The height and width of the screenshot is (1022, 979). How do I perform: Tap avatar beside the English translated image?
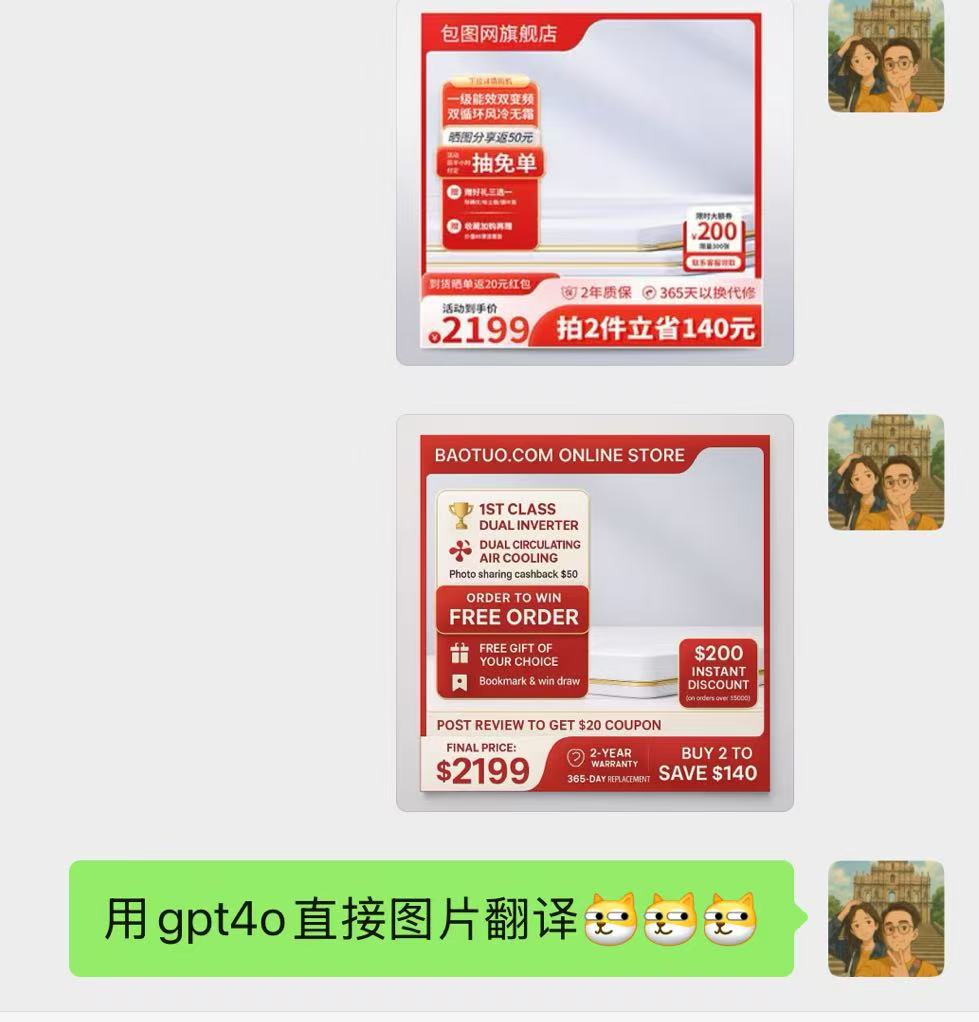[885, 472]
